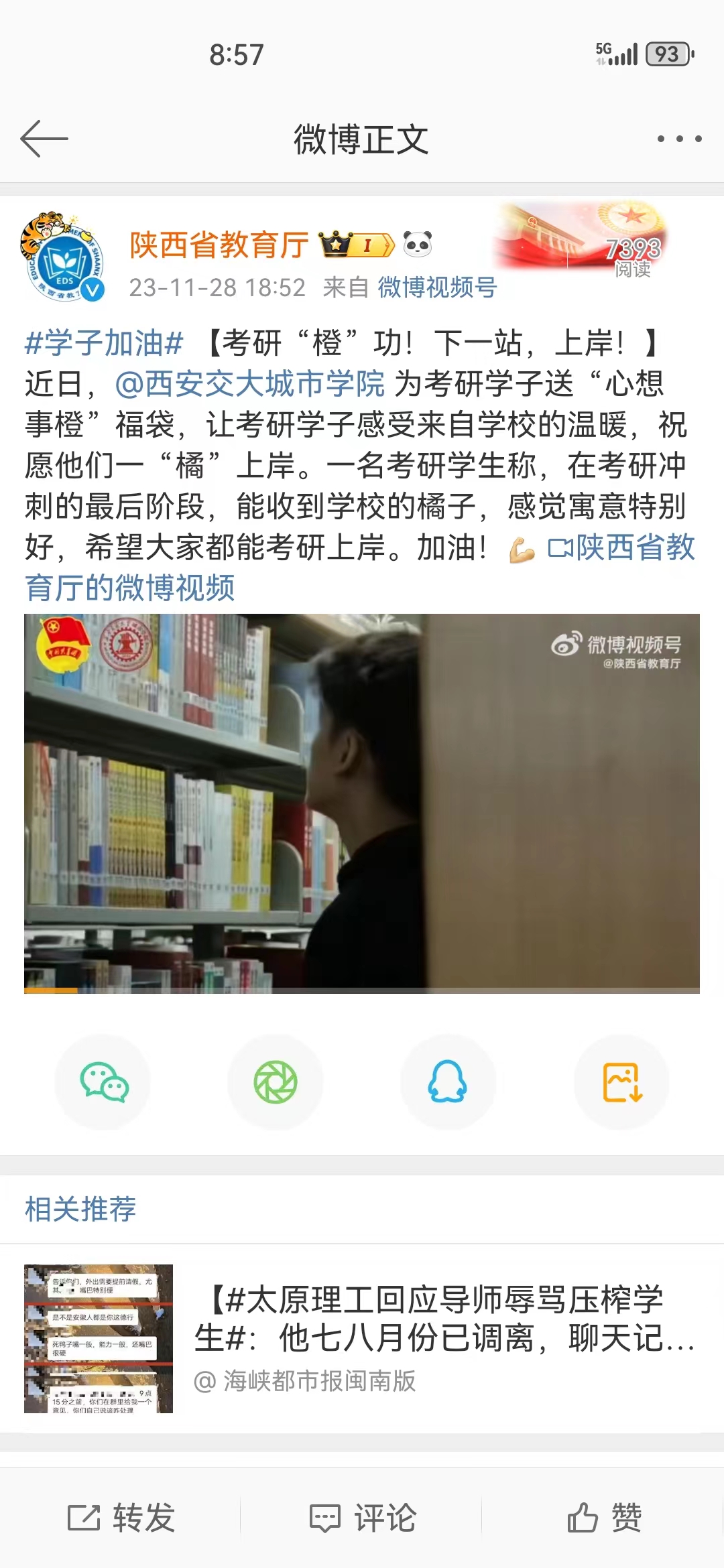Save the post as an image

tap(621, 1082)
